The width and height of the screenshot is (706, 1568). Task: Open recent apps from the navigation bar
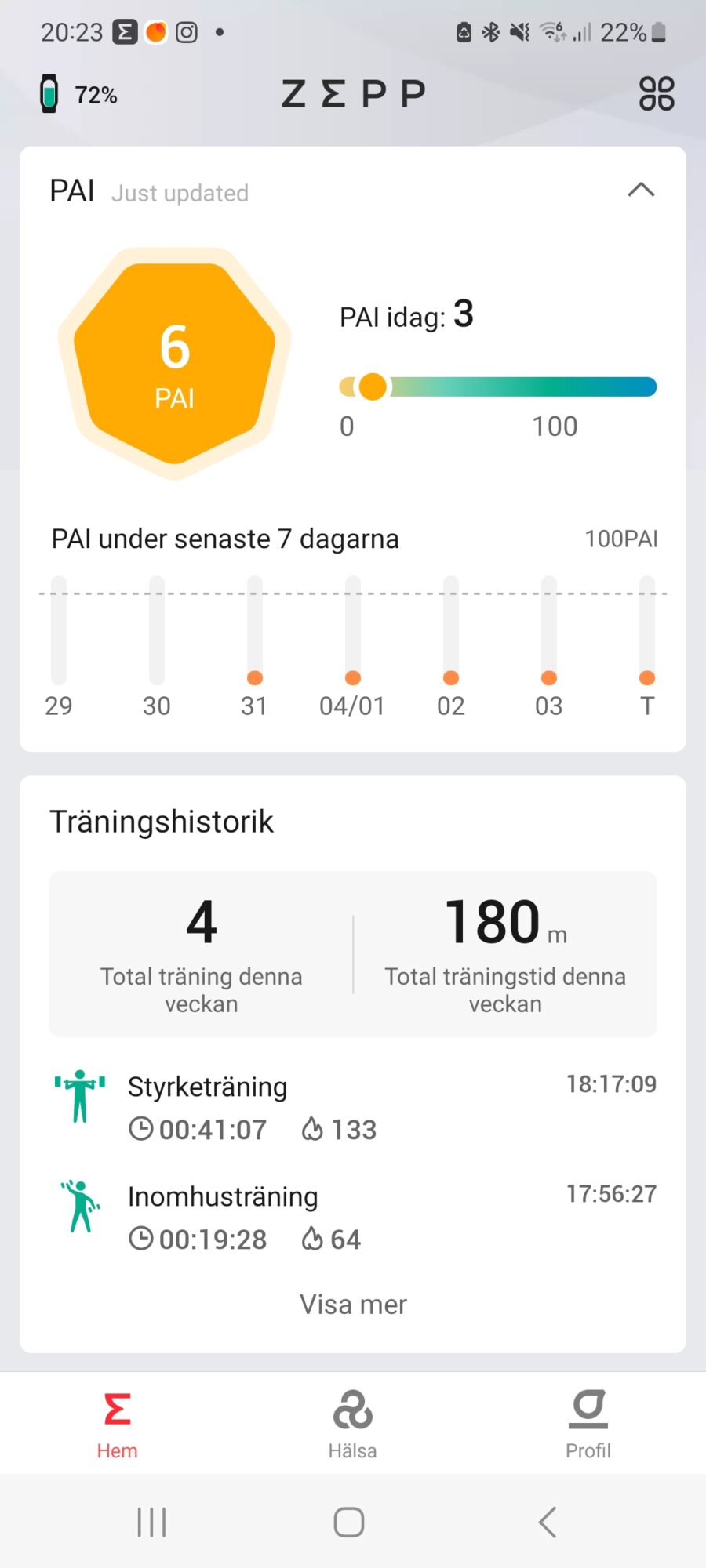151,1523
